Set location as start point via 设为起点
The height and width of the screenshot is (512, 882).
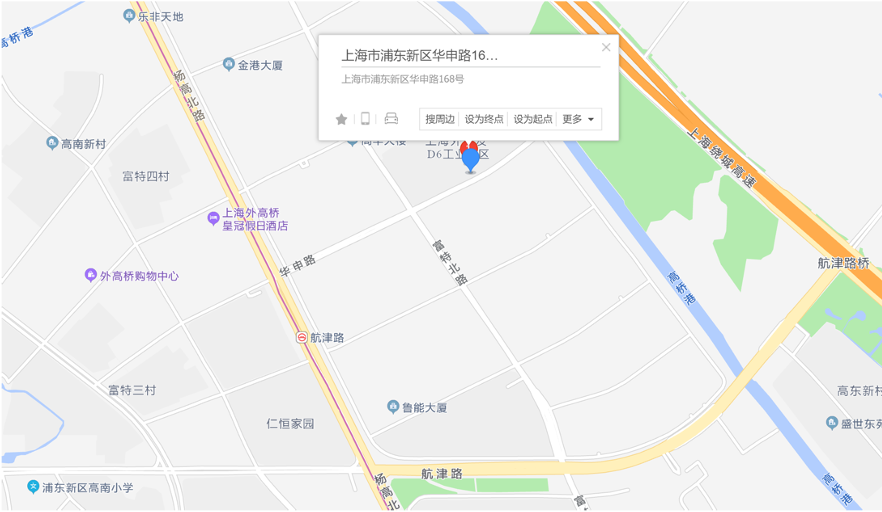tap(532, 119)
